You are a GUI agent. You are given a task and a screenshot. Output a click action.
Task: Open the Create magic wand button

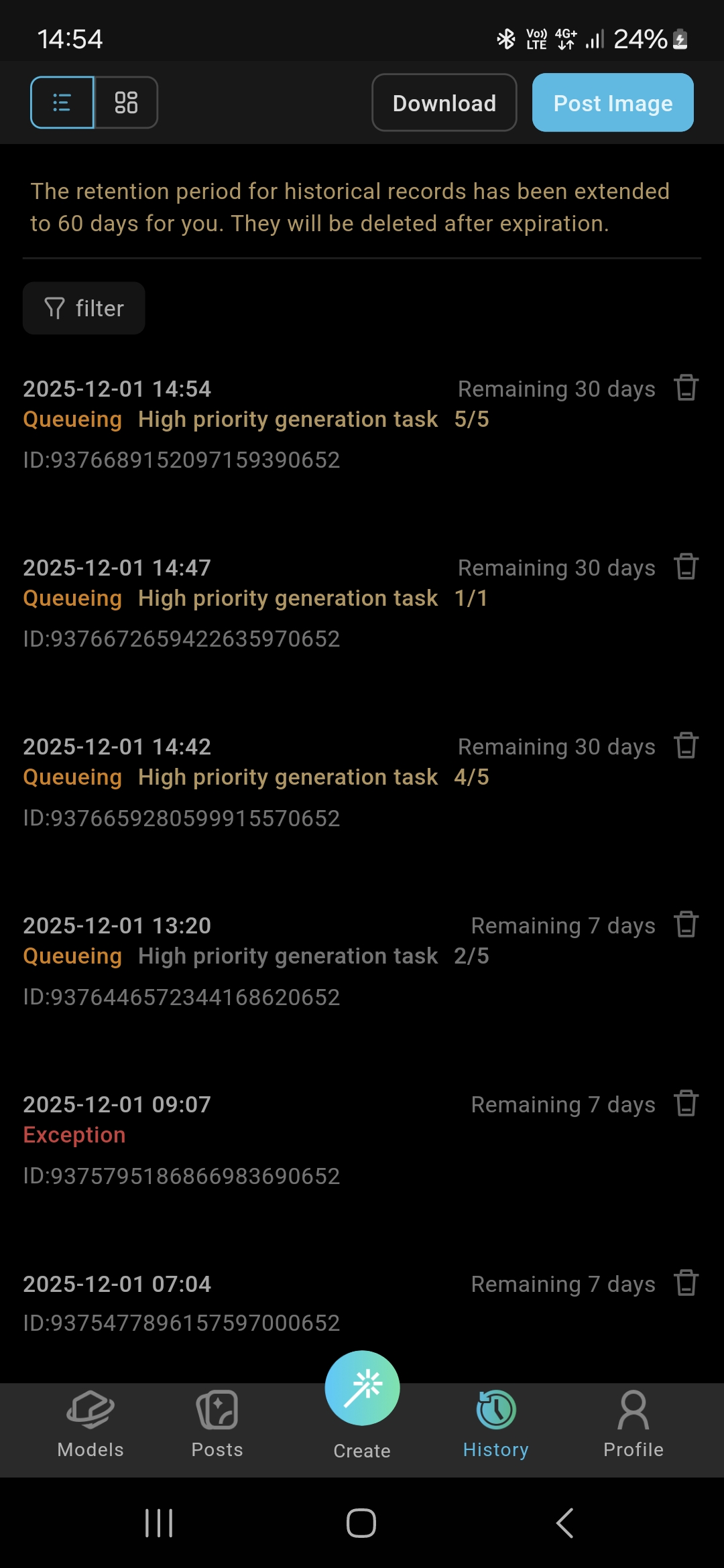[x=362, y=1389]
